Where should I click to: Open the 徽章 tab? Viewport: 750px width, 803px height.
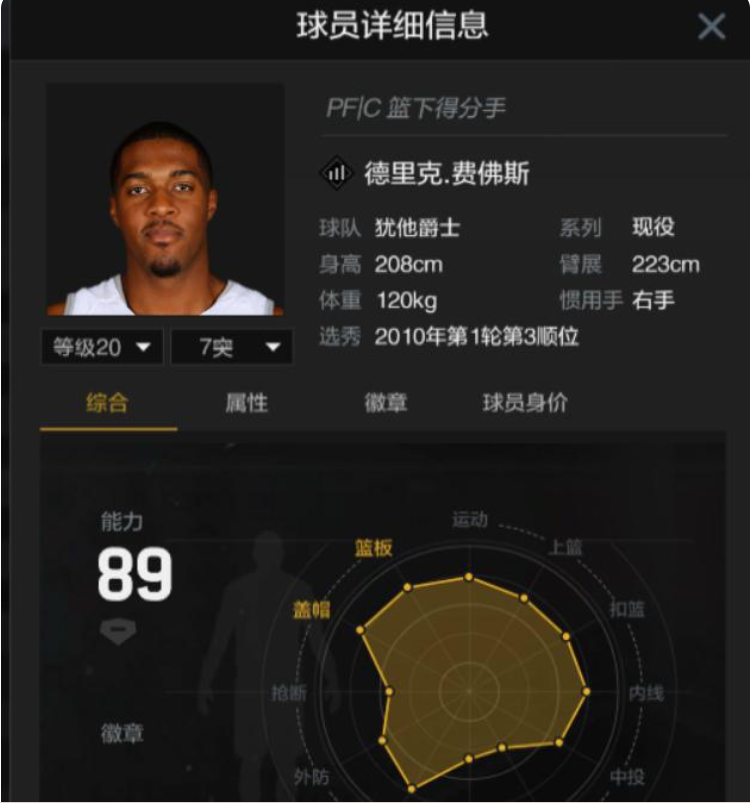[385, 403]
